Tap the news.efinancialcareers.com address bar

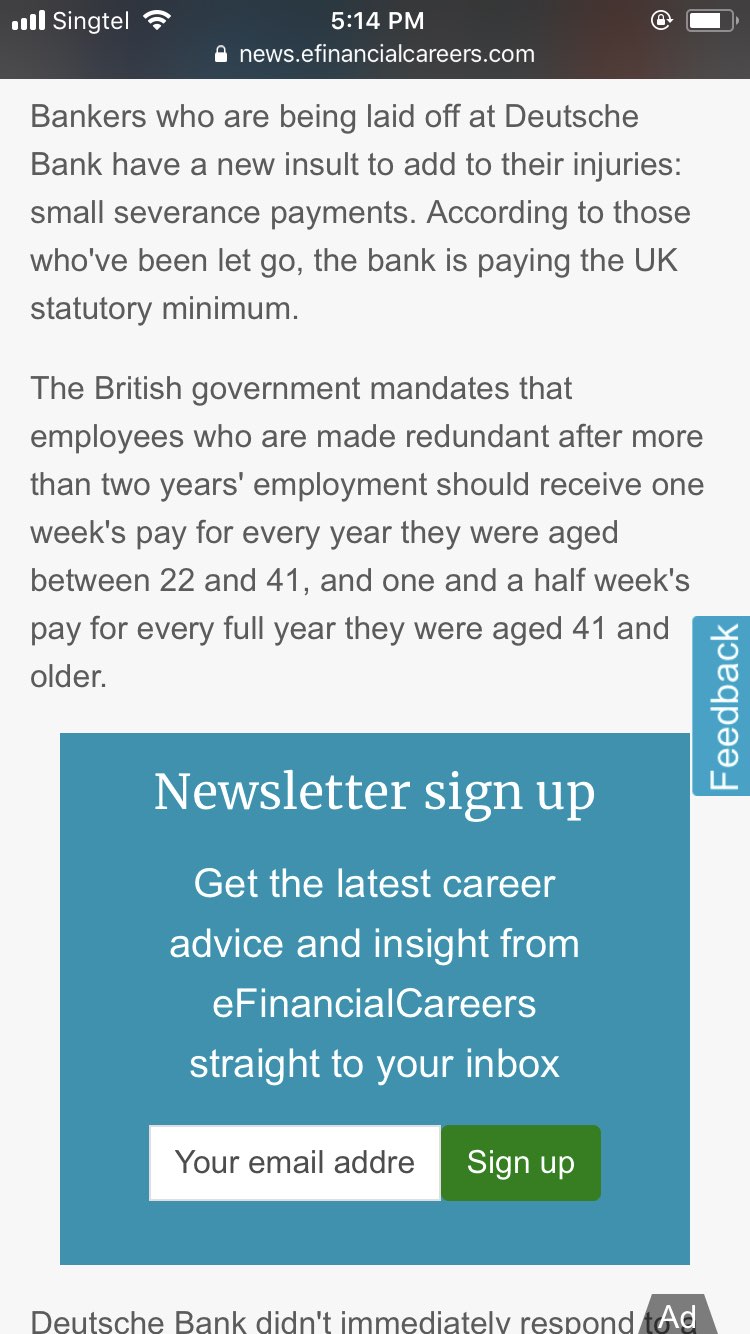(x=375, y=54)
